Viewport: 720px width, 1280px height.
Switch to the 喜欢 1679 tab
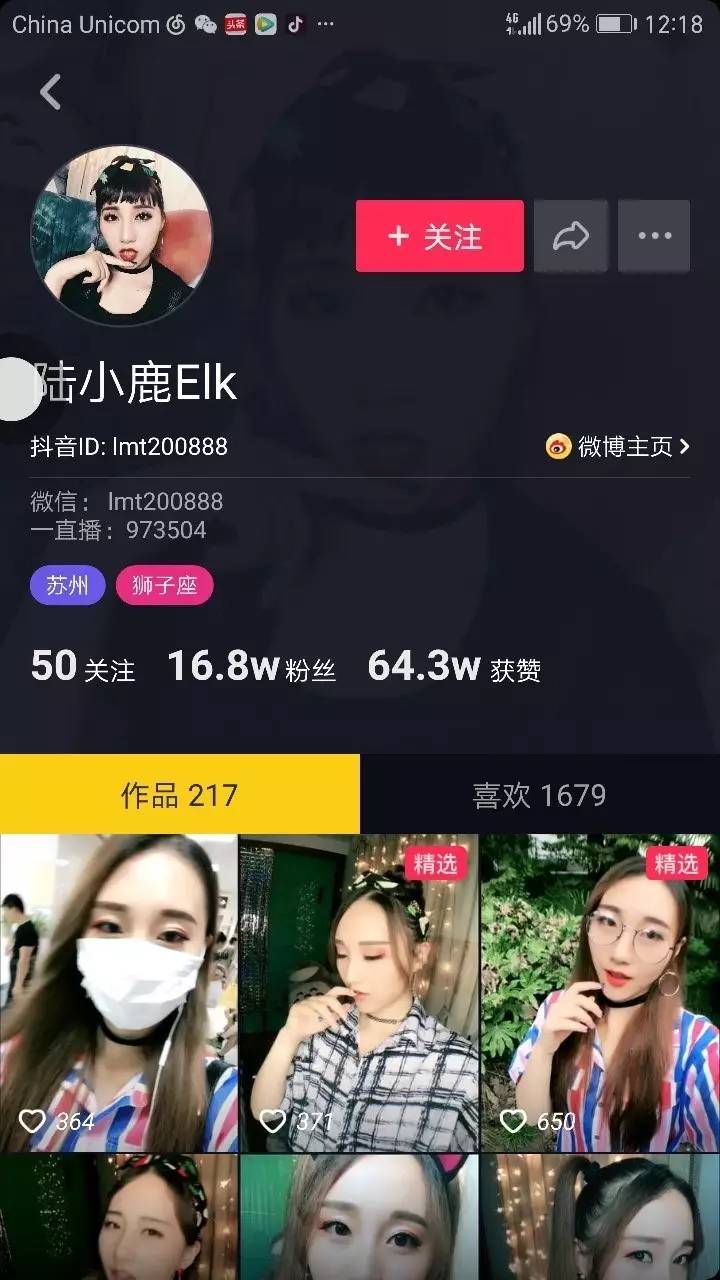tap(540, 795)
